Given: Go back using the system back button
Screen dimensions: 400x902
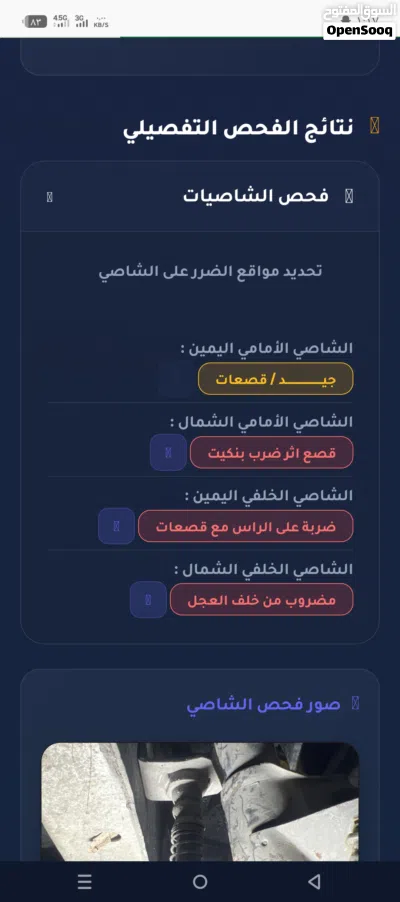Looking at the screenshot, I should 314,881.
